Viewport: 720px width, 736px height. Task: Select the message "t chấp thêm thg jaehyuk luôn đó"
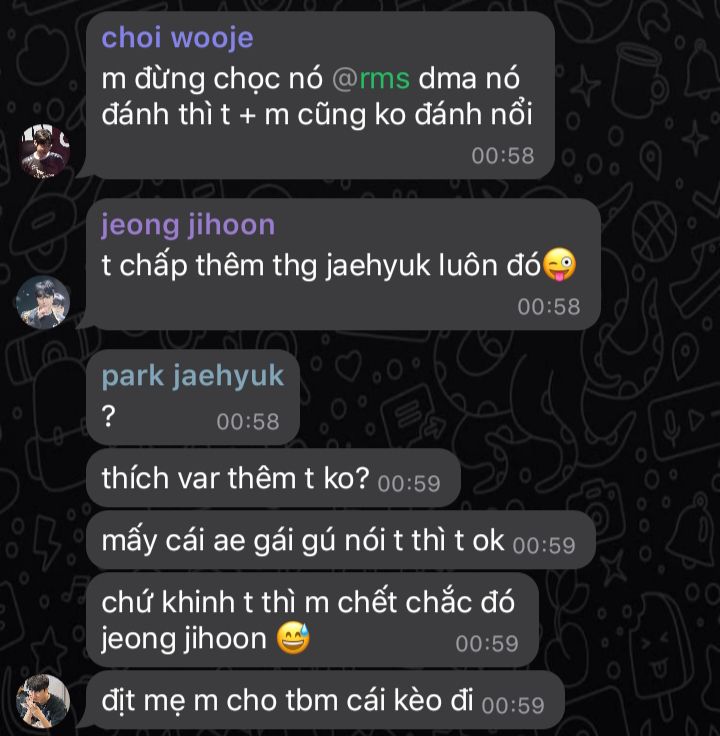320,266
